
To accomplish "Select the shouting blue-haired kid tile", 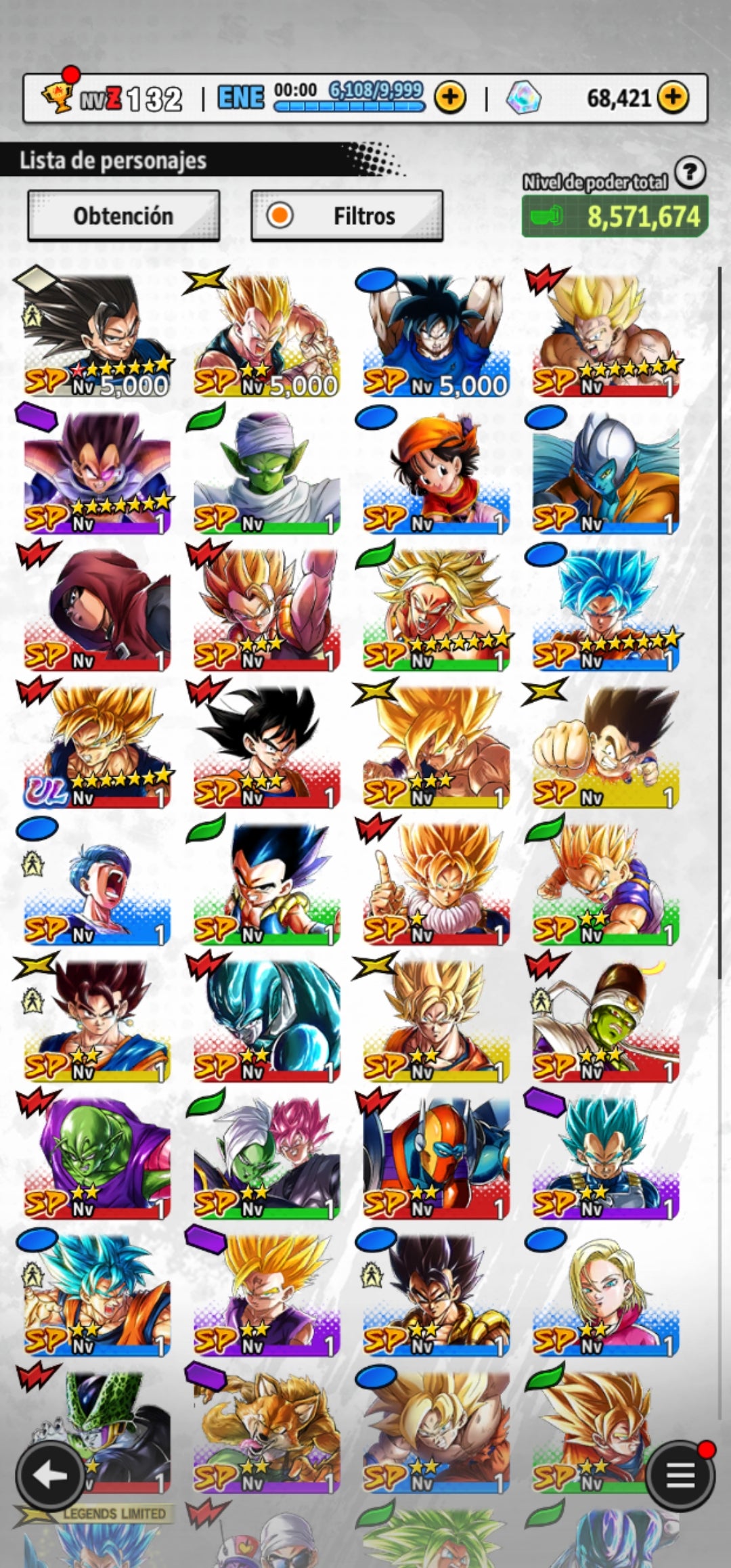I will [x=97, y=883].
